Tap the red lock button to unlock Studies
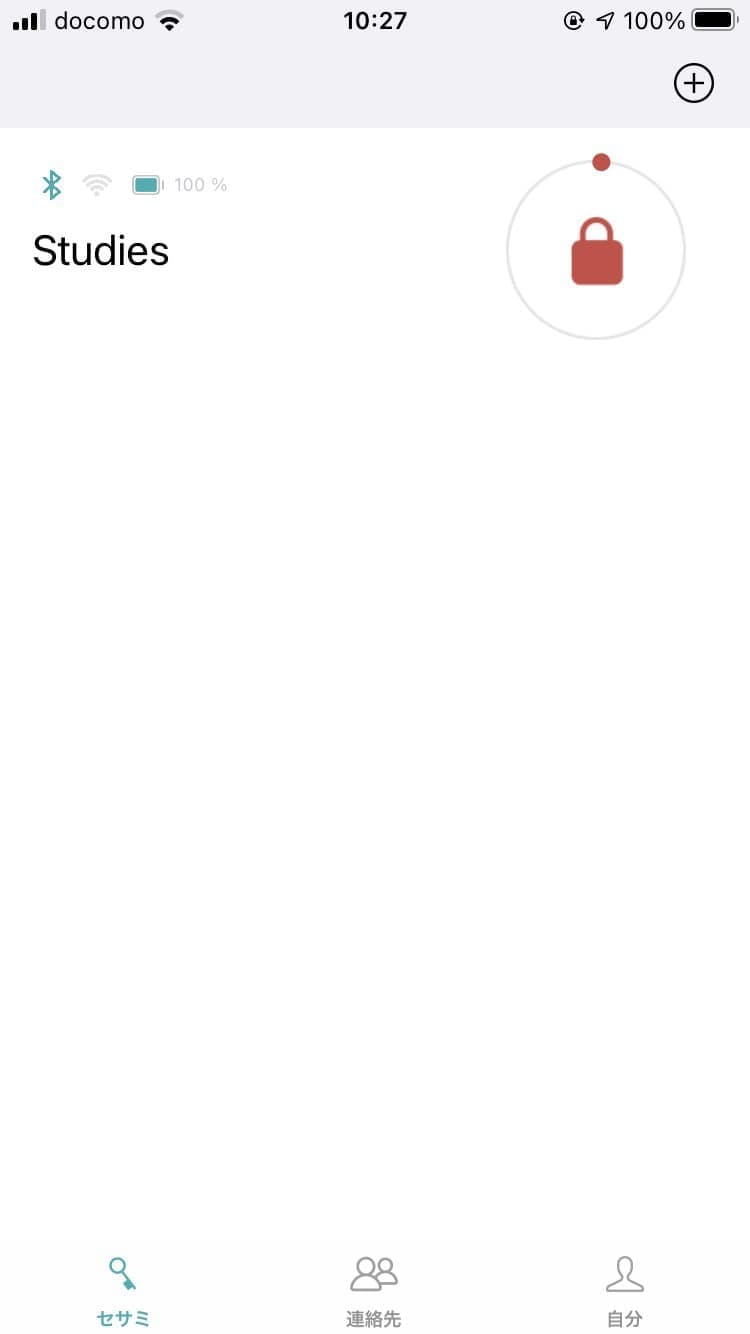Viewport: 750px width, 1334px height. [x=596, y=250]
